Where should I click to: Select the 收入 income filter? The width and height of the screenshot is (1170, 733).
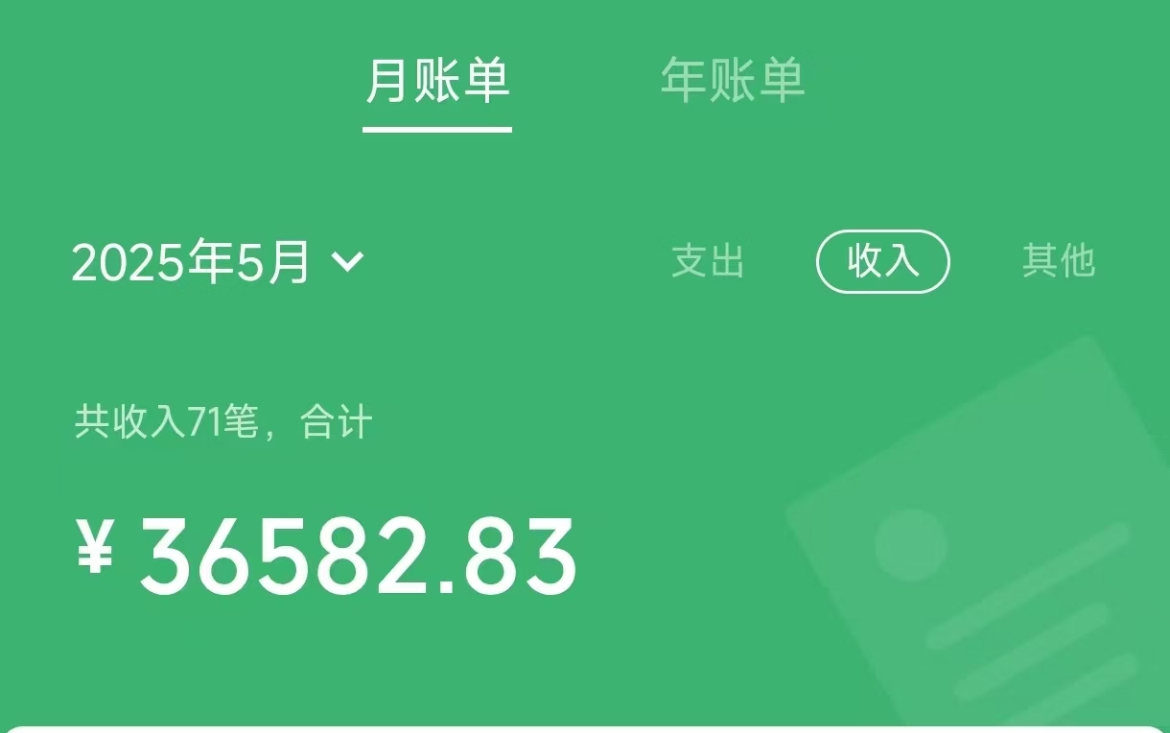coord(883,261)
